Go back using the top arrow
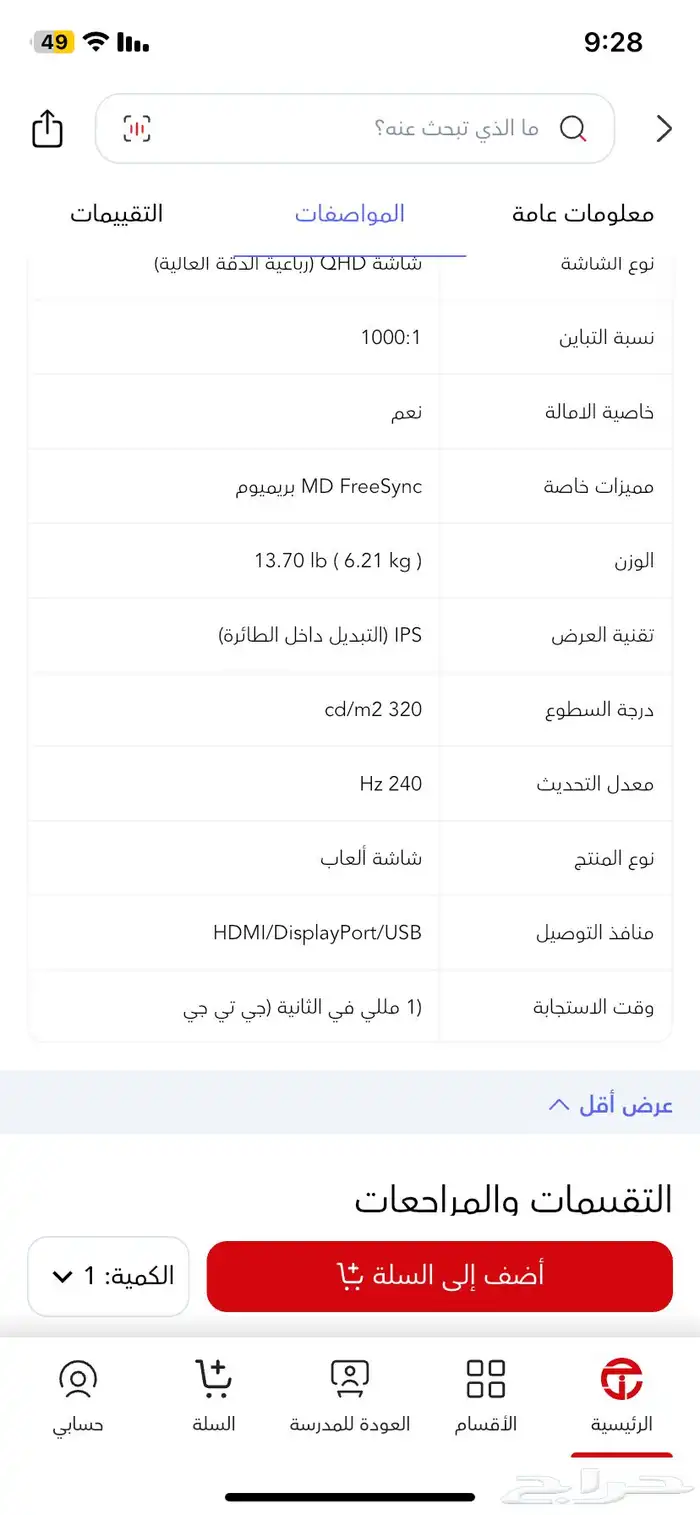700x1515 pixels. pos(663,129)
